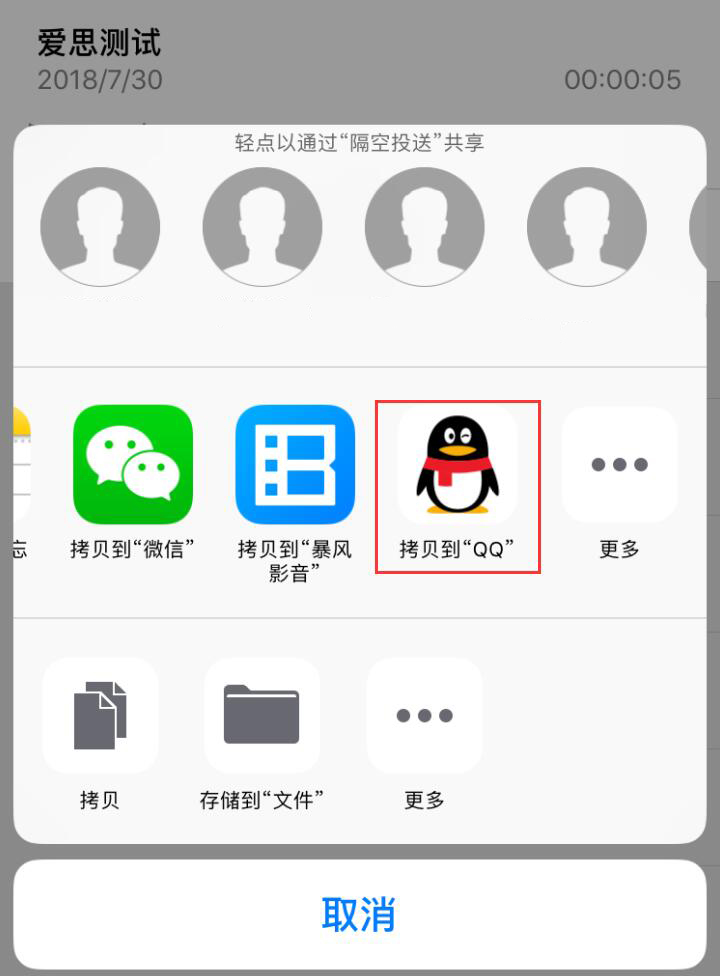
Task: Select Copy to 暴风影音 (Baofeng) option
Action: click(x=295, y=463)
